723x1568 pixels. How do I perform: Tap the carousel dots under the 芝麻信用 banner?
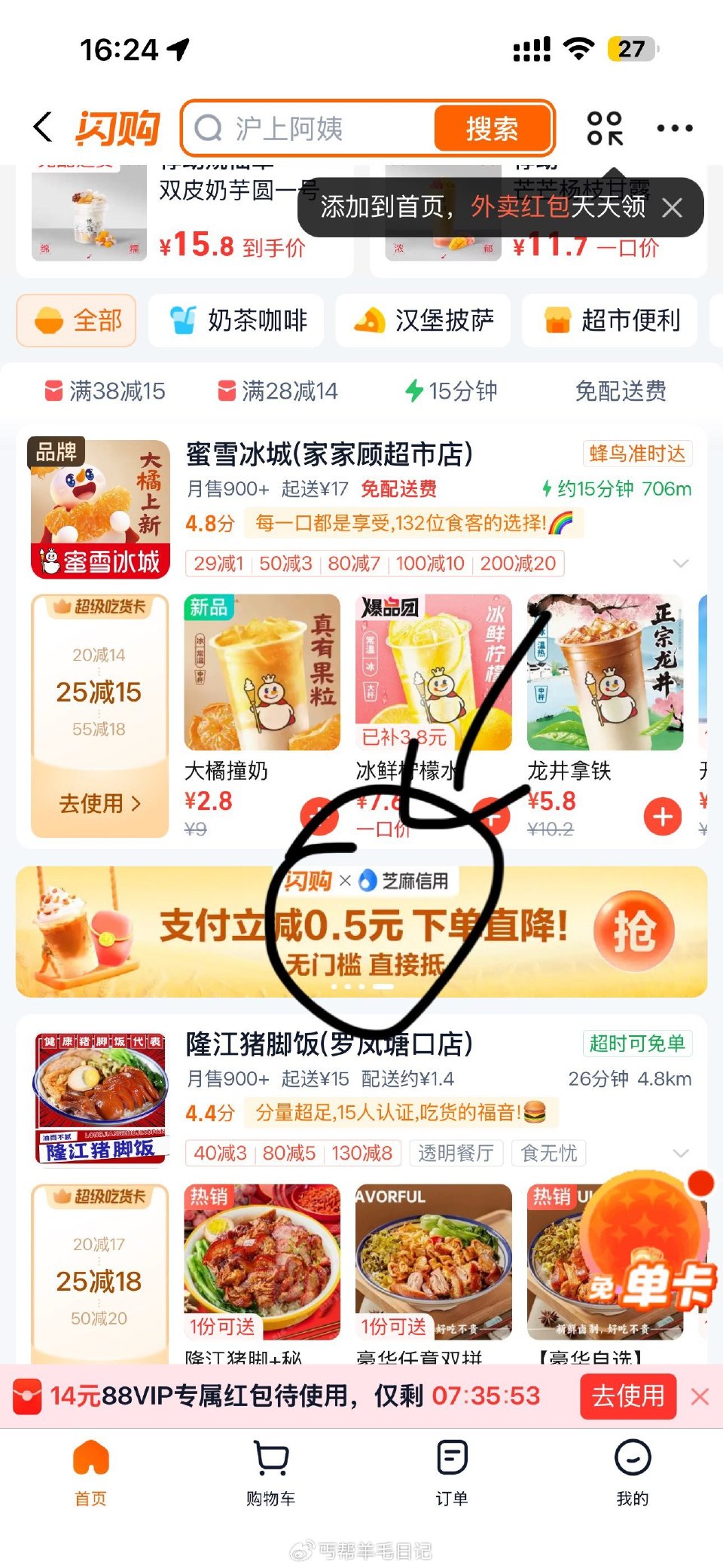361,987
